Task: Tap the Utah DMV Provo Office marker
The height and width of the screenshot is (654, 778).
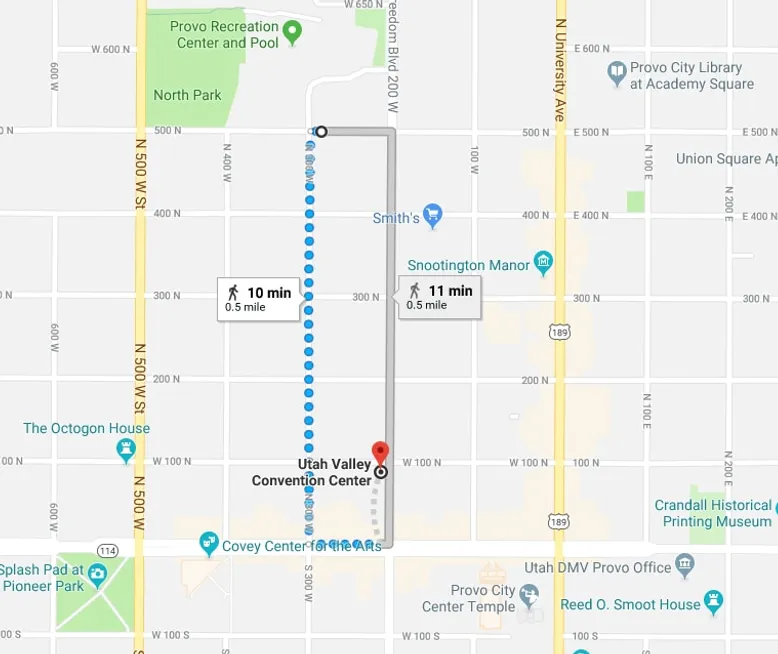Action: (x=685, y=566)
